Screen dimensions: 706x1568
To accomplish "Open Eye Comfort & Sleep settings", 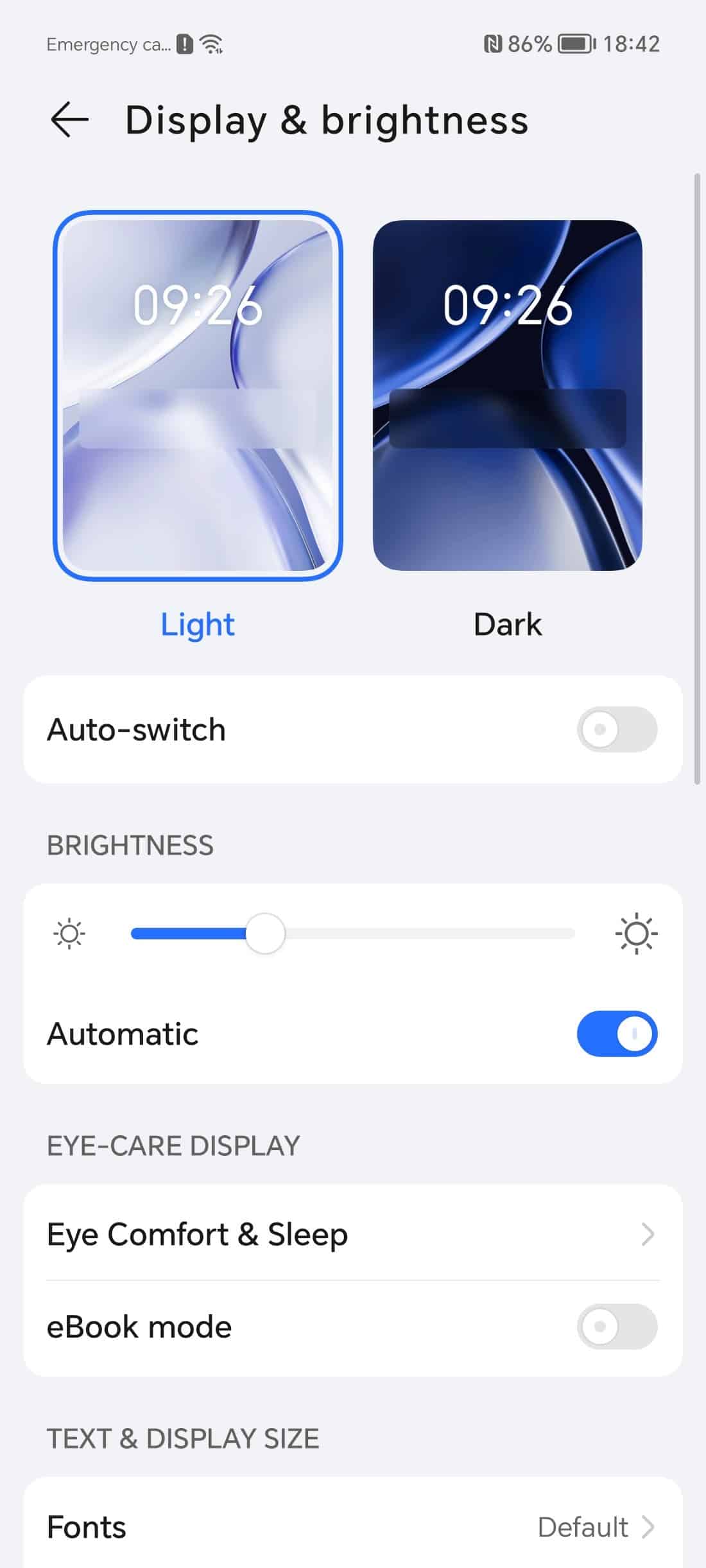I will [353, 1234].
